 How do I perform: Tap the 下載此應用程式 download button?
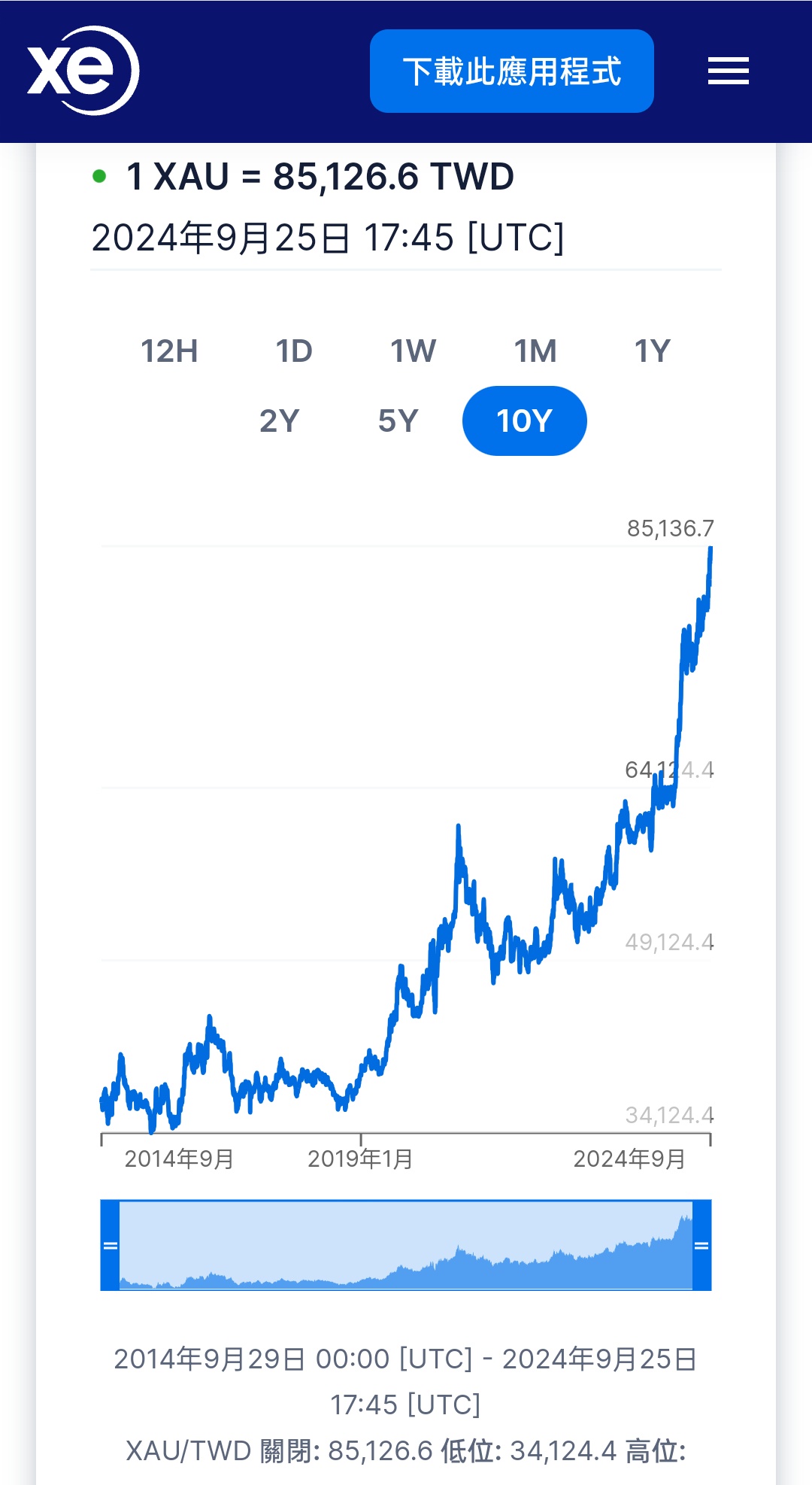(x=512, y=71)
